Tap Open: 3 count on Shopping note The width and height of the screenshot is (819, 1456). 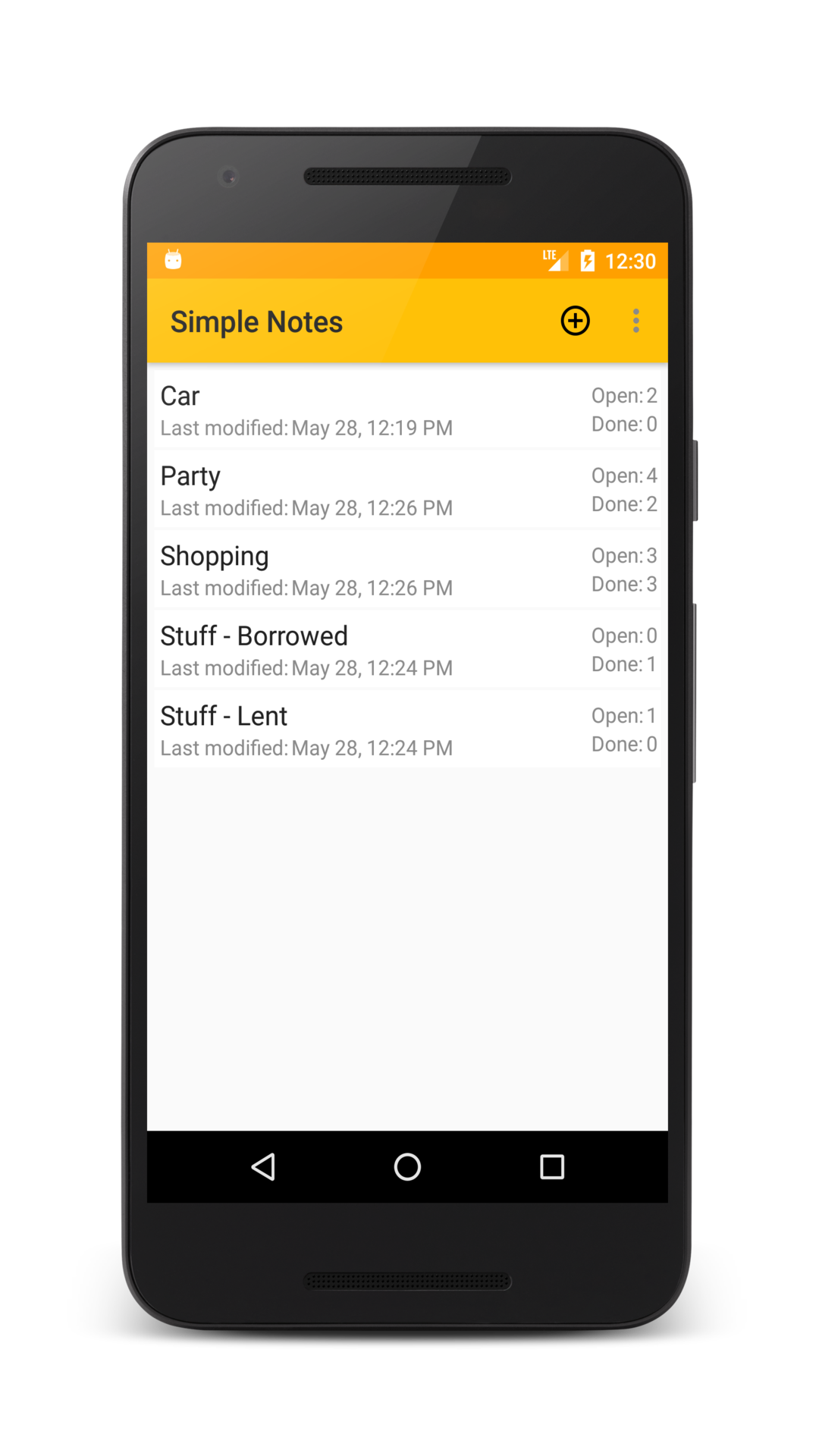[x=623, y=555]
